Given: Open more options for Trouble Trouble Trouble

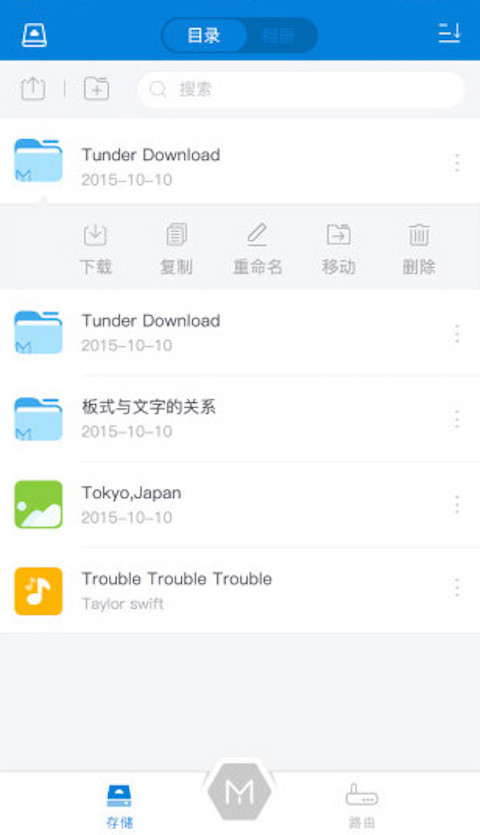Looking at the screenshot, I should coord(457,587).
